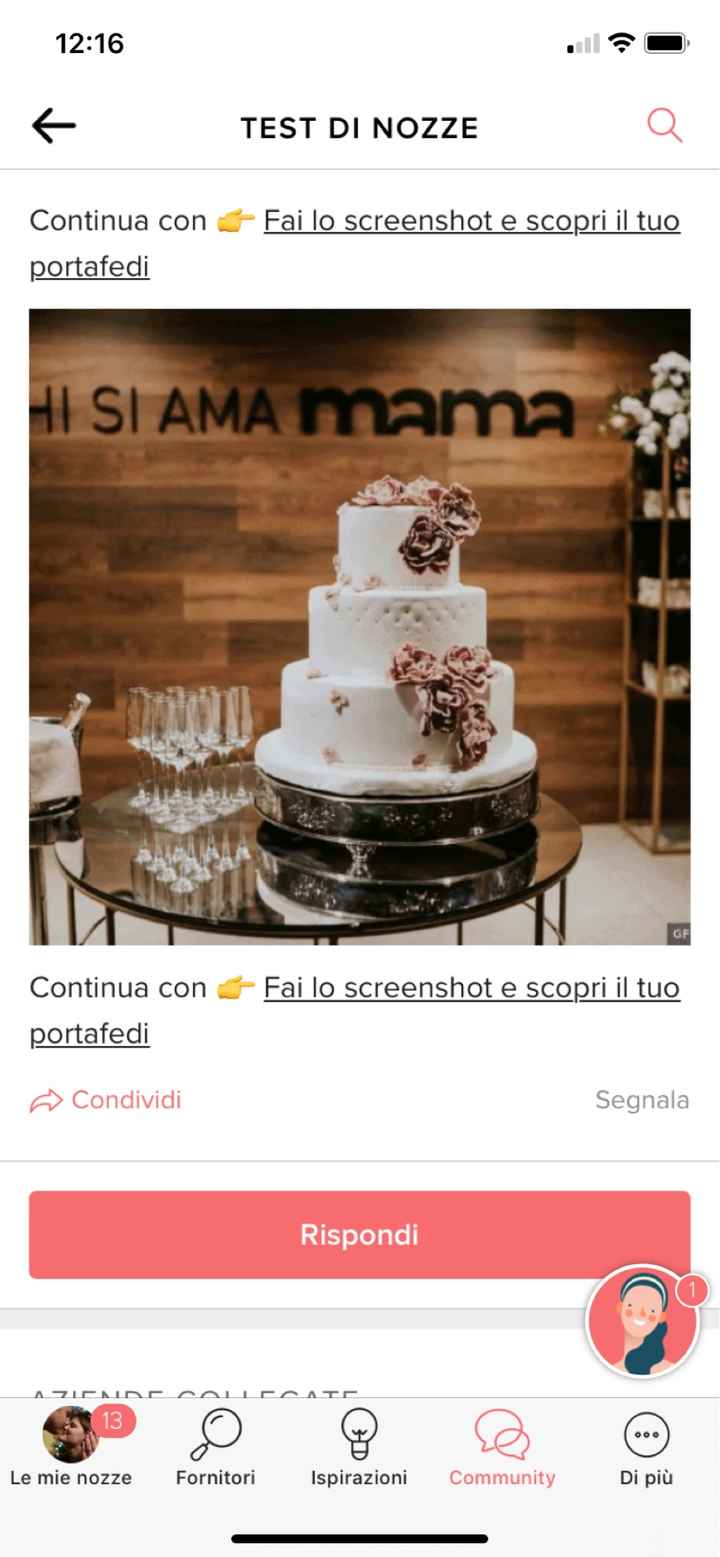This screenshot has height=1557, width=720.
Task: Open the pointing finger emoji link
Action: click(238, 220)
